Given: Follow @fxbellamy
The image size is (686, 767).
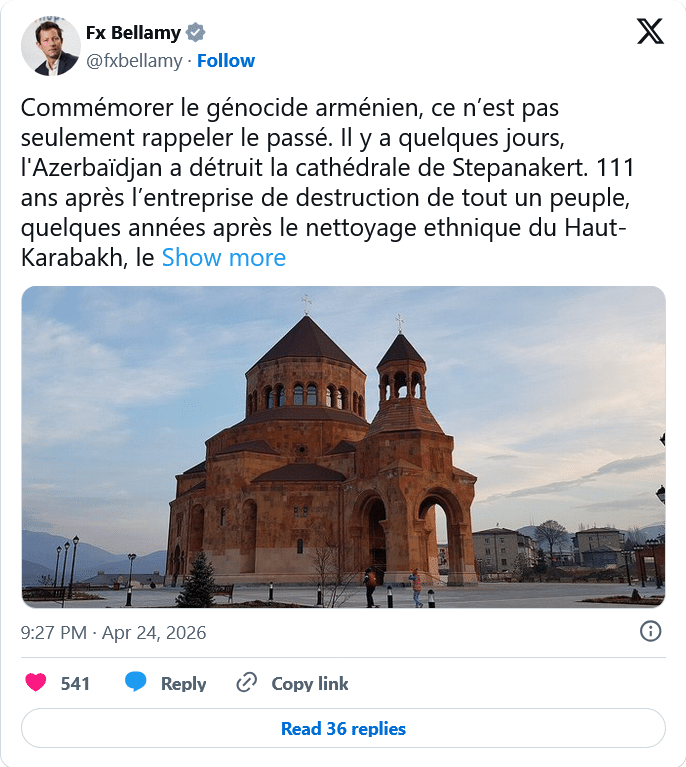Looking at the screenshot, I should click(225, 60).
